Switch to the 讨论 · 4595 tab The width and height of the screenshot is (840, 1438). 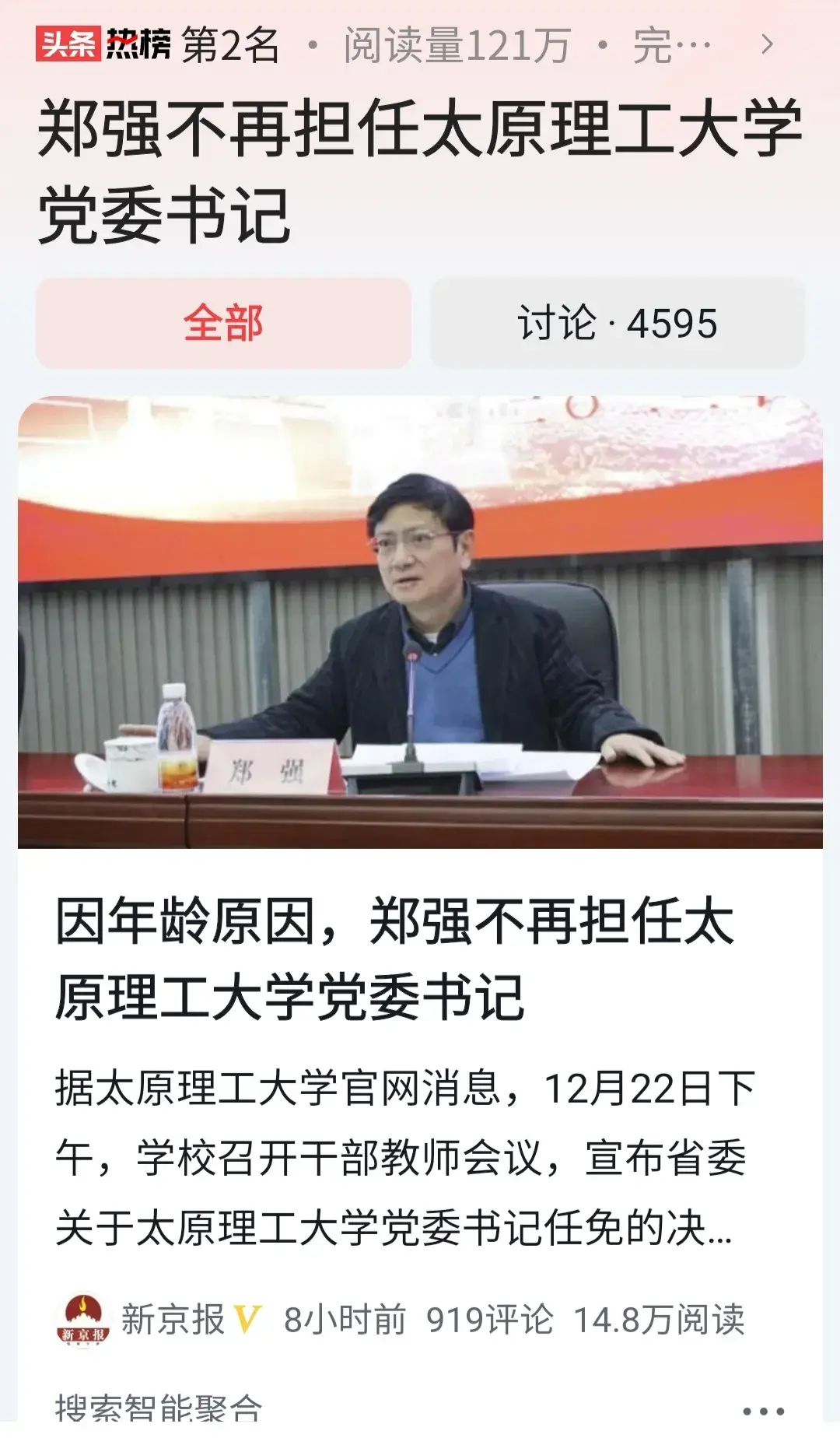[x=617, y=323]
